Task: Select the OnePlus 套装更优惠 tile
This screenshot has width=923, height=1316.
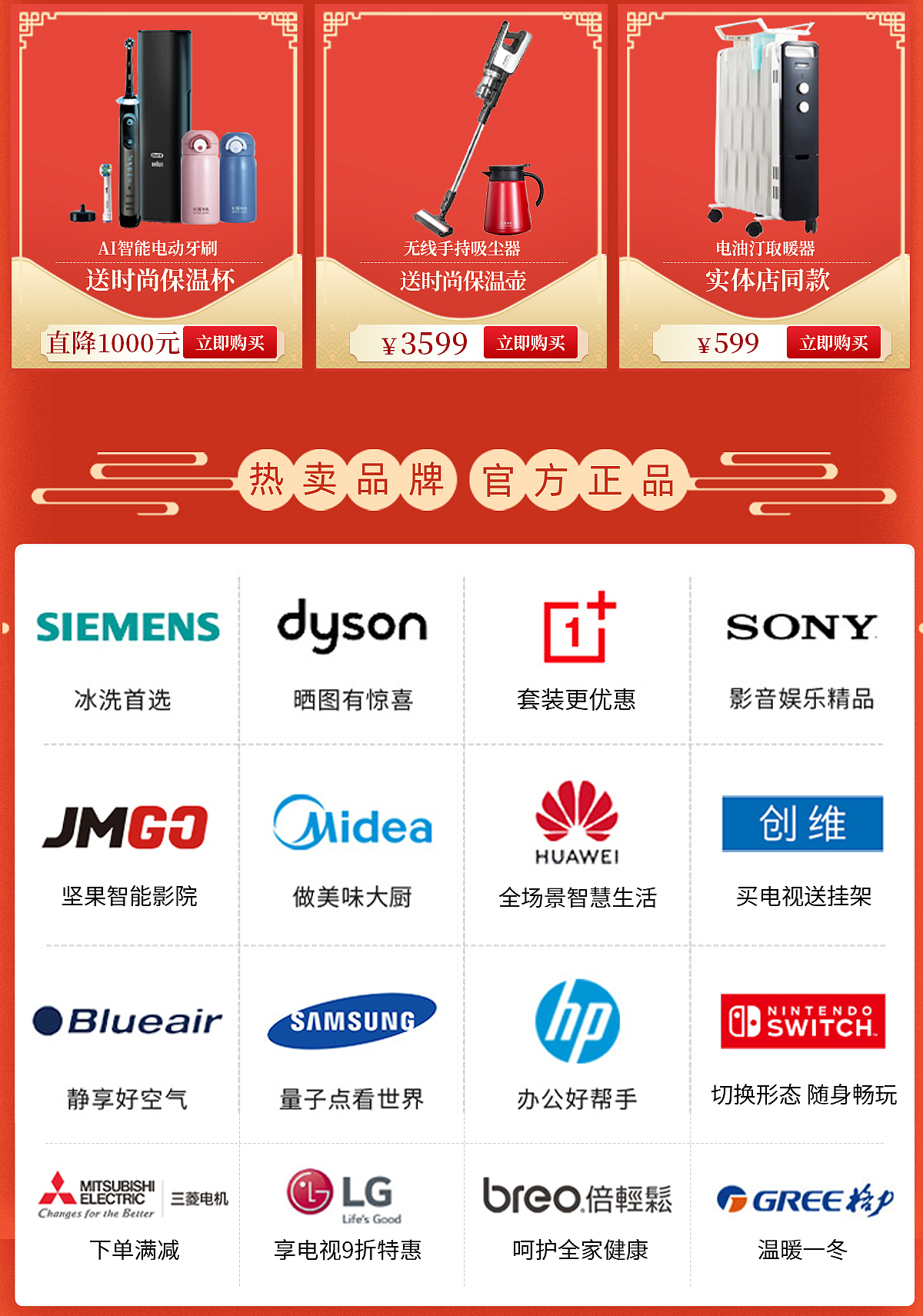Action: [577, 654]
